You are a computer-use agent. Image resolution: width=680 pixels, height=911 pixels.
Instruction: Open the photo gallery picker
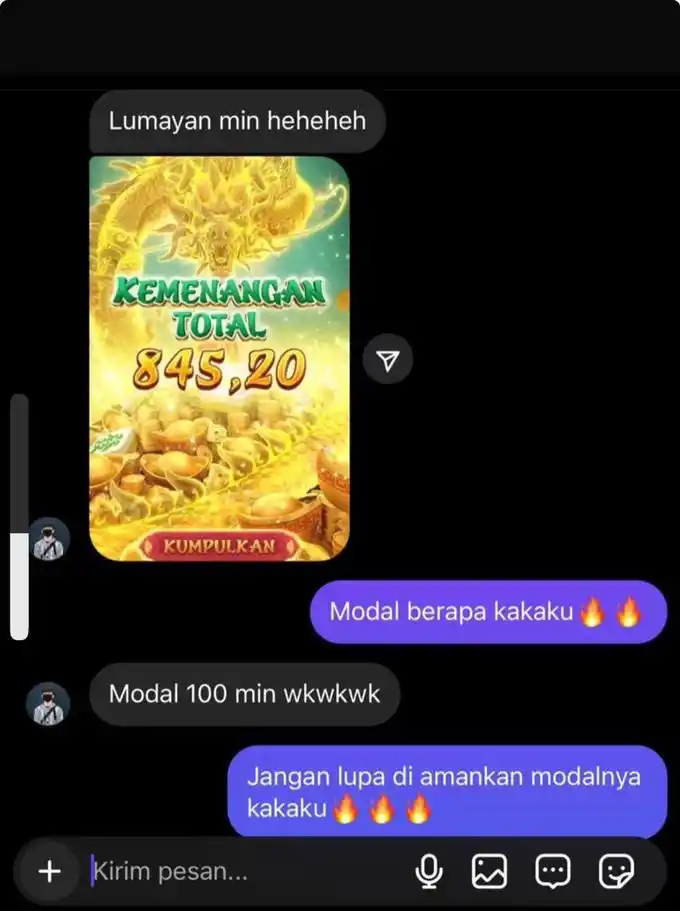point(489,871)
